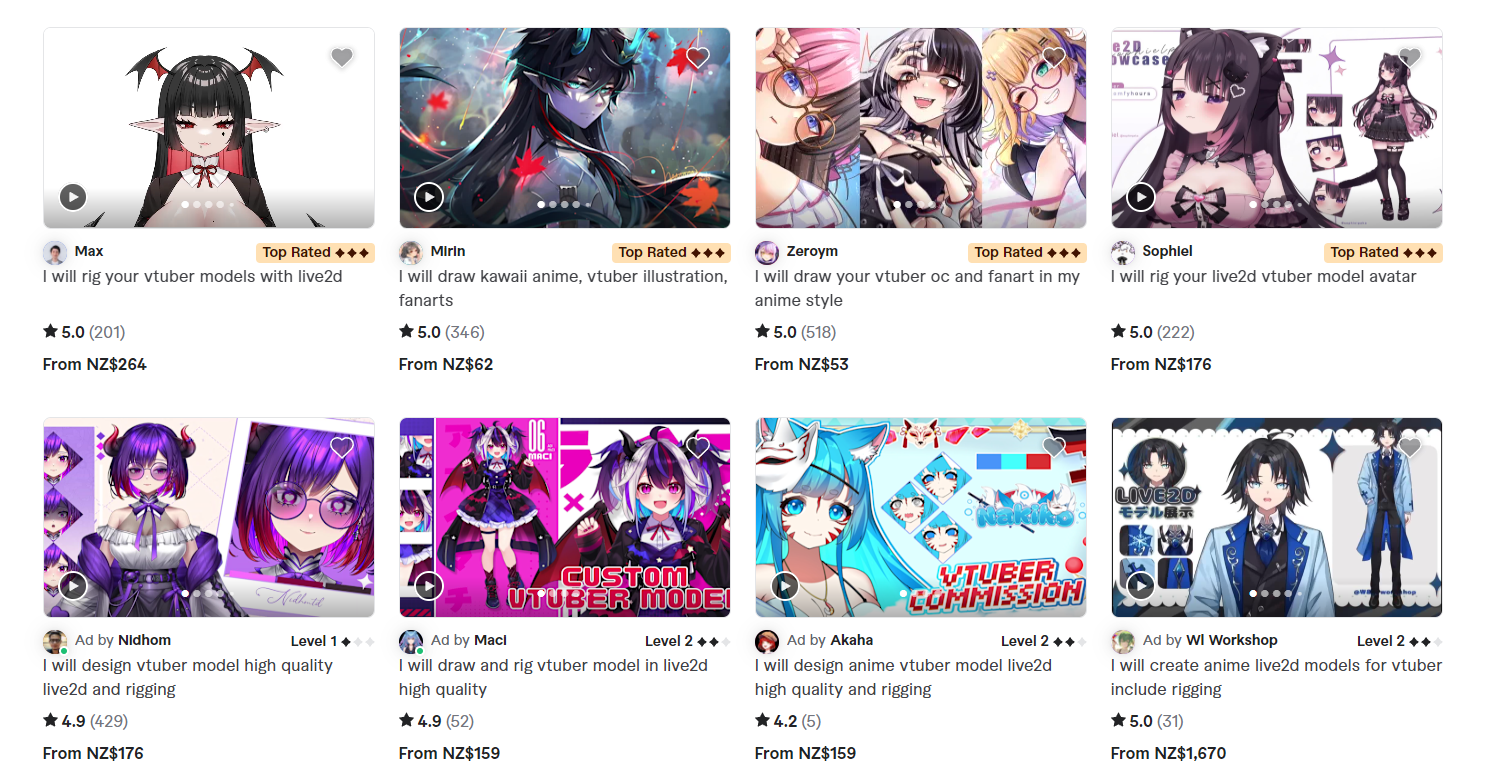1487x780 pixels.
Task: Open Maci's custom vtuber model thumbnail
Action: [564, 517]
